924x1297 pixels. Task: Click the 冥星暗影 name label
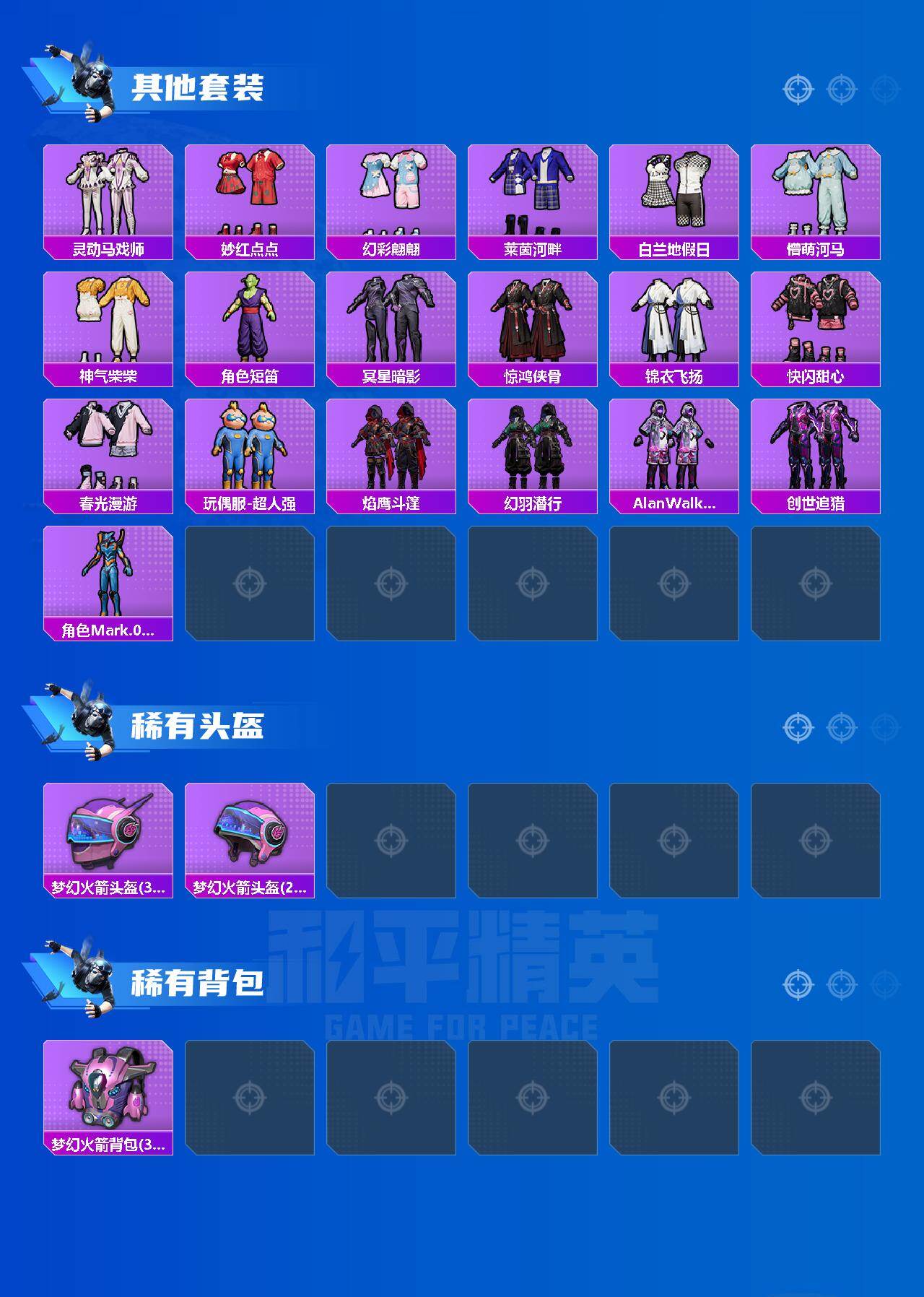(393, 376)
